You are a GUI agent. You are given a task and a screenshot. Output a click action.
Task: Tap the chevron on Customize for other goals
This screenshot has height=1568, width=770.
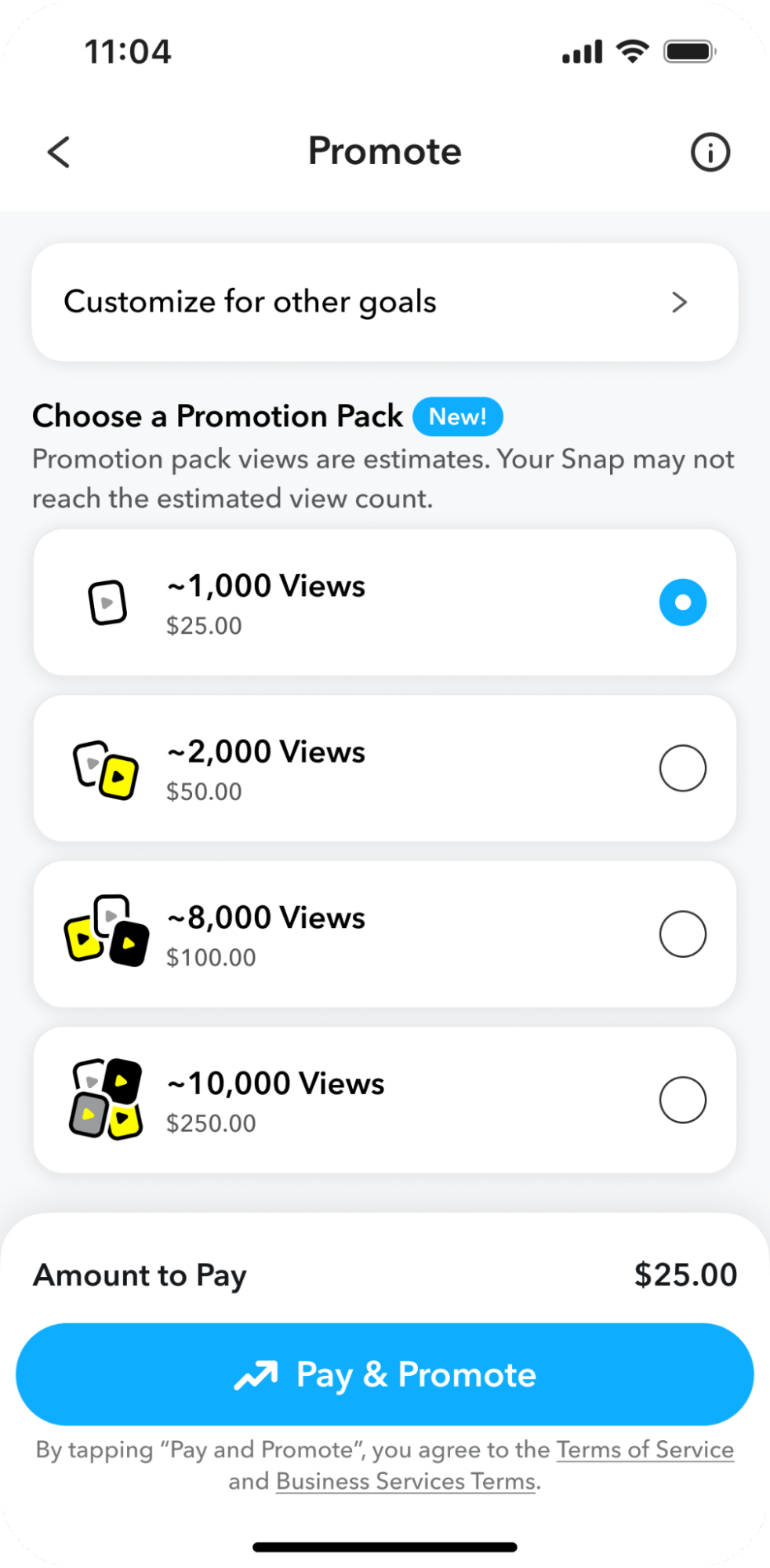(x=681, y=302)
